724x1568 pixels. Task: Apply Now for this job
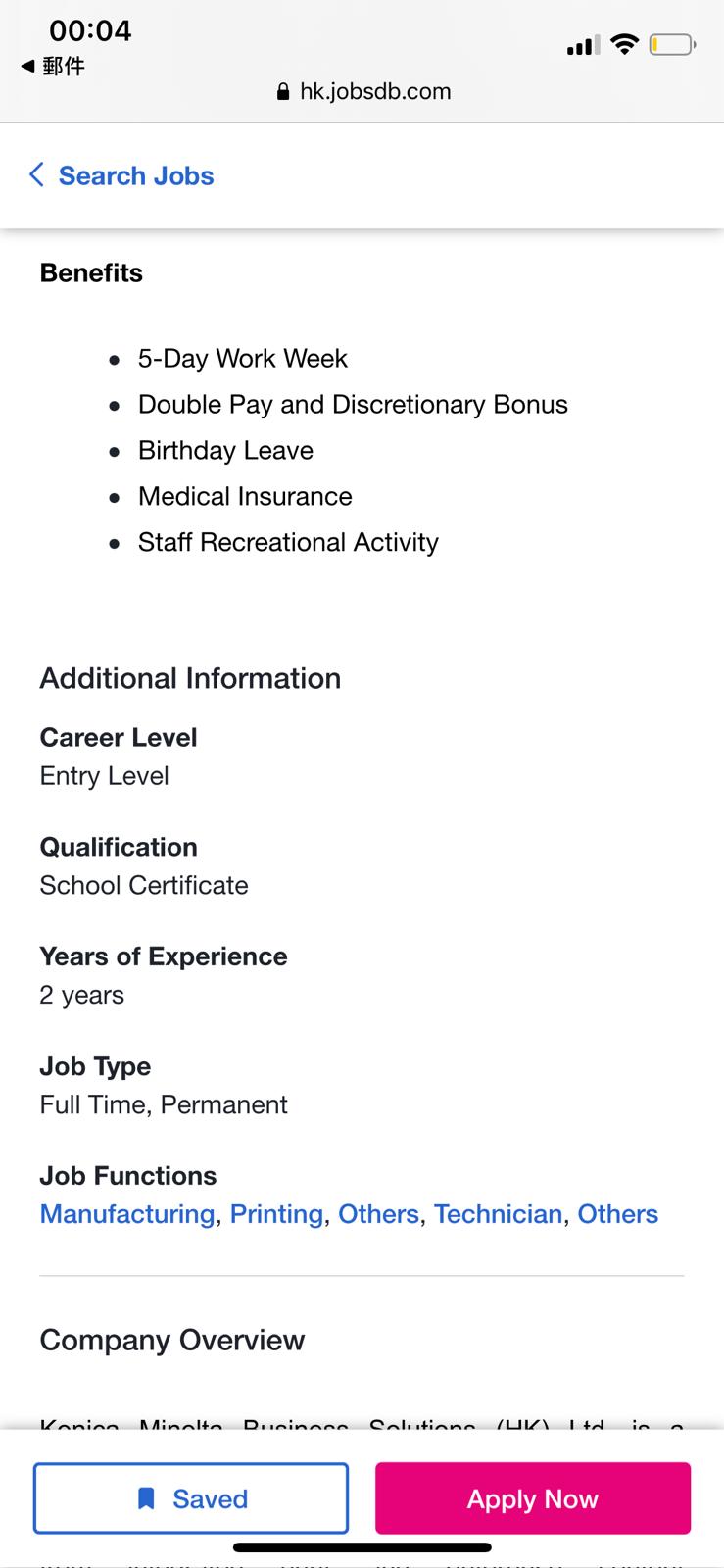(x=532, y=1498)
